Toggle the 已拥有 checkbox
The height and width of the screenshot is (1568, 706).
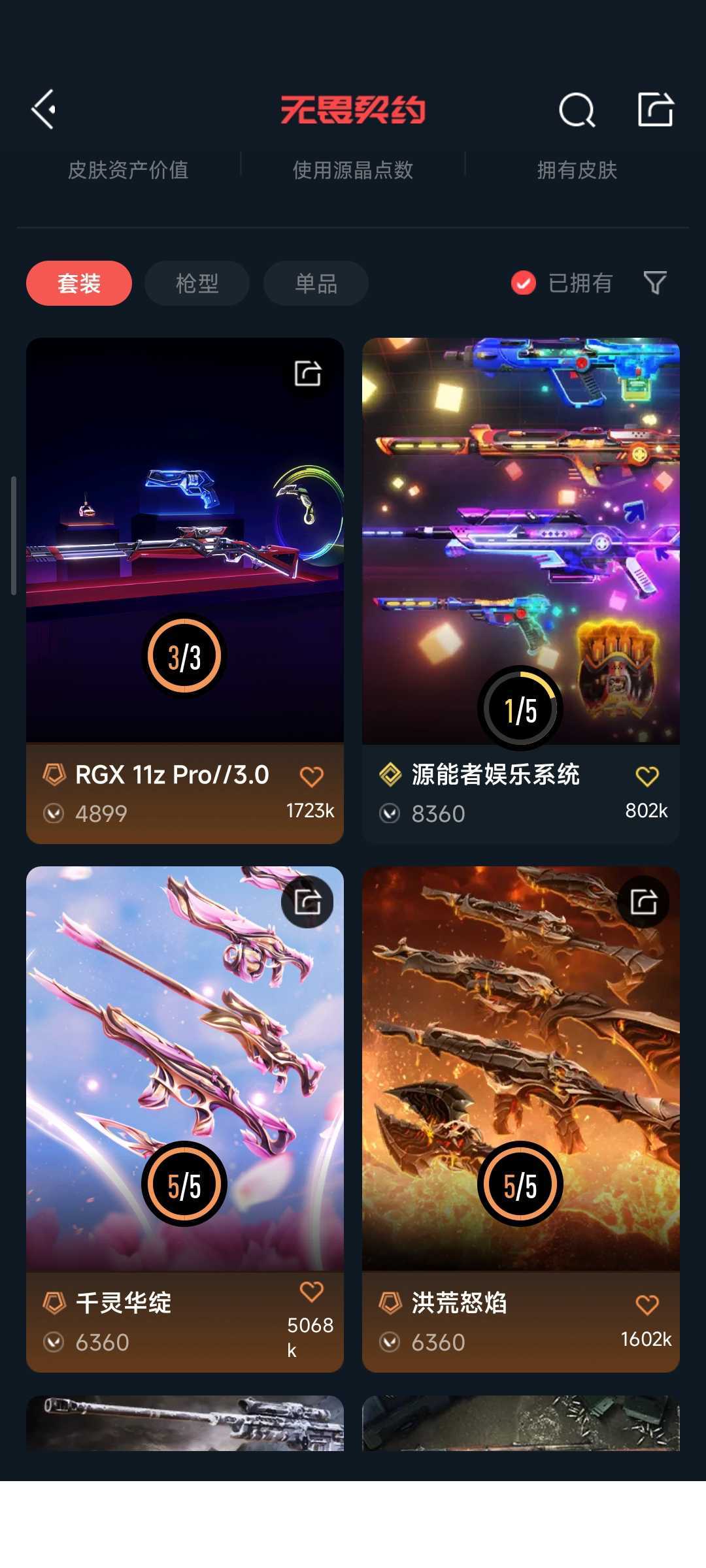pos(524,283)
